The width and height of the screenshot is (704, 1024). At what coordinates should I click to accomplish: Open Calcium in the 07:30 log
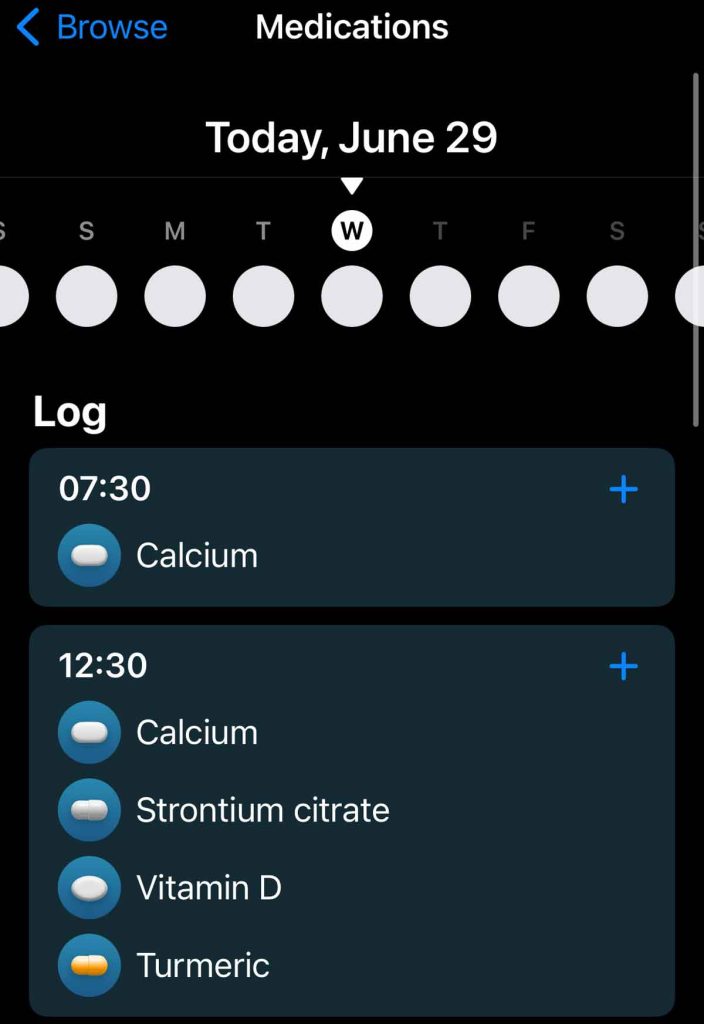[x=197, y=555]
